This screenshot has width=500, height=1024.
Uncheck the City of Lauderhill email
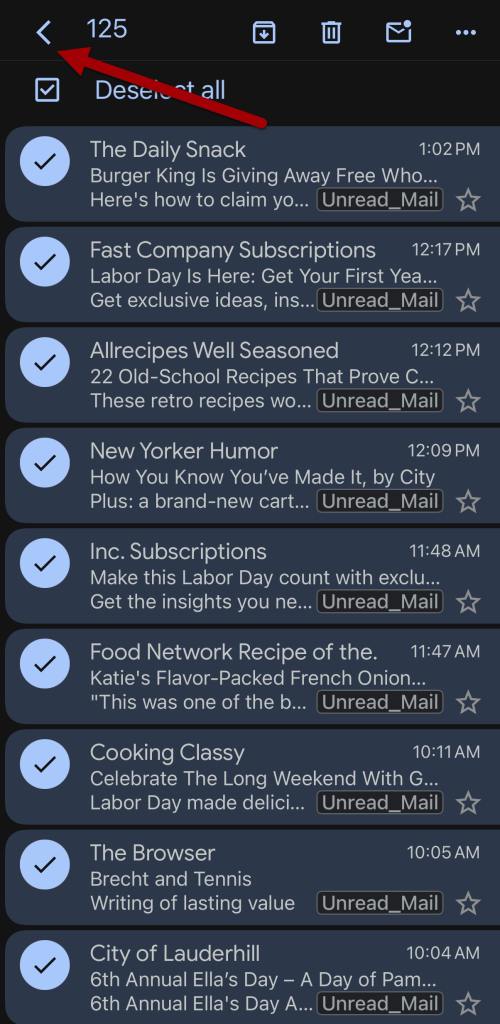45,966
